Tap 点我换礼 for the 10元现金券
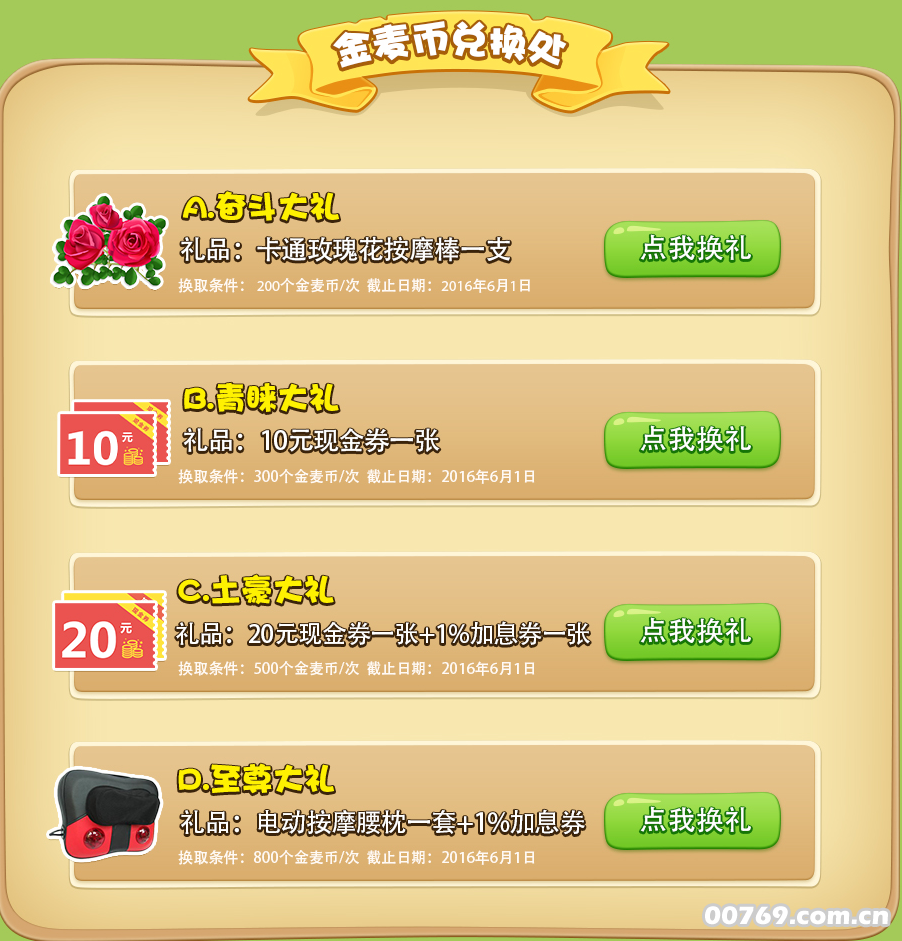The image size is (902, 941). tap(692, 439)
